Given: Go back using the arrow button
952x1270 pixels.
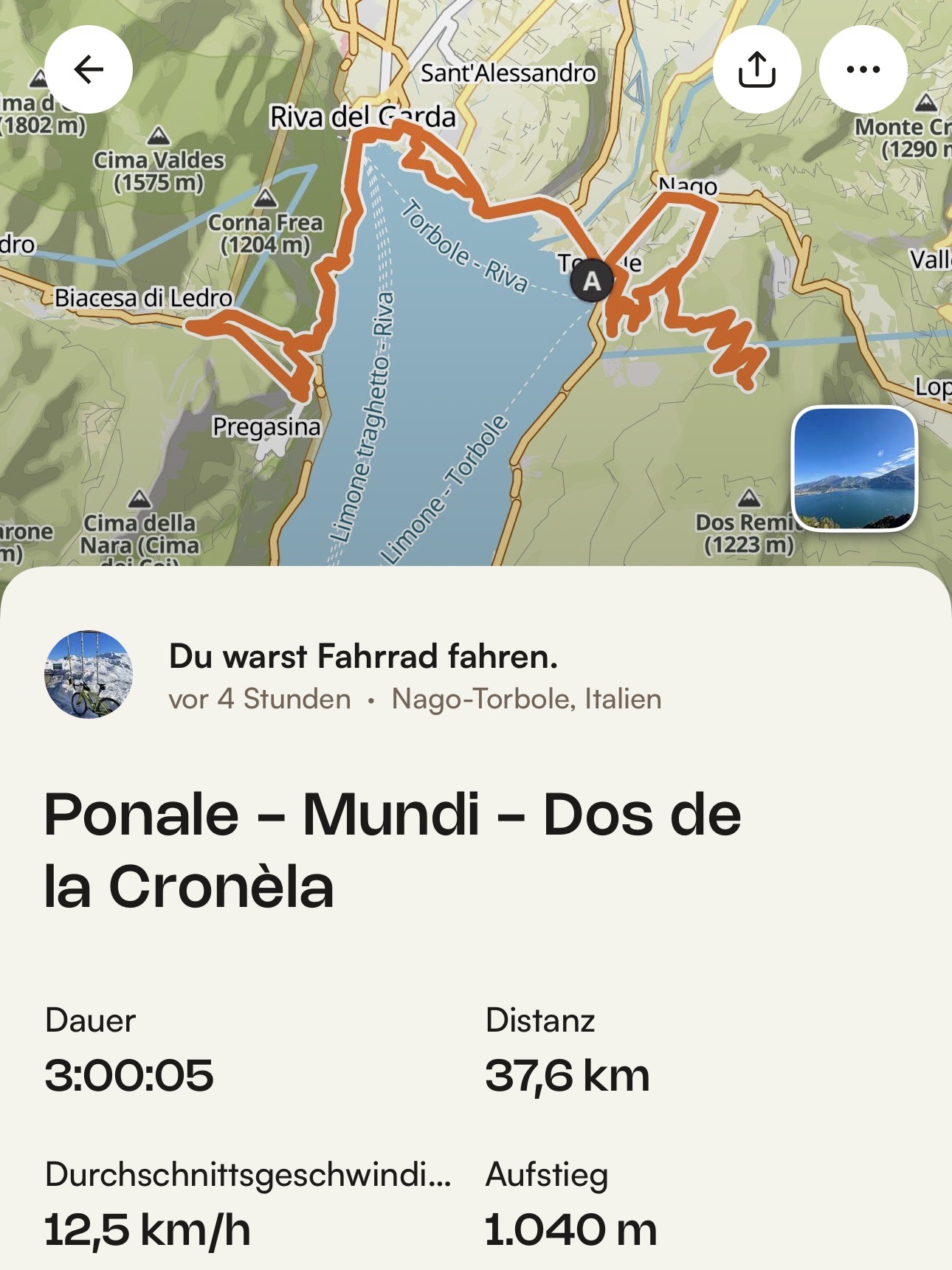Looking at the screenshot, I should [89, 69].
